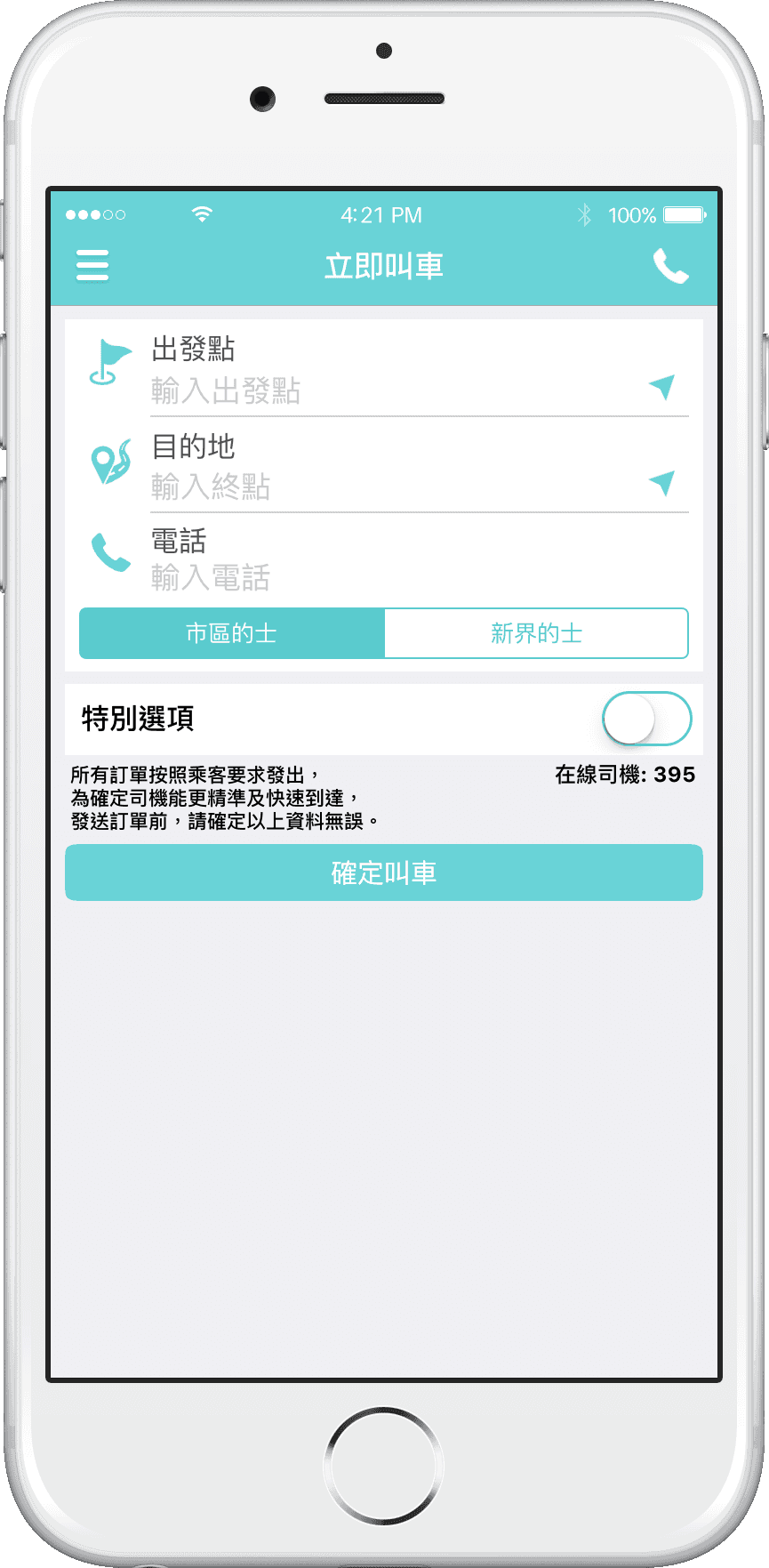769x1568 pixels.
Task: Switch to 新界的士 taxi type
Action: coord(536,633)
